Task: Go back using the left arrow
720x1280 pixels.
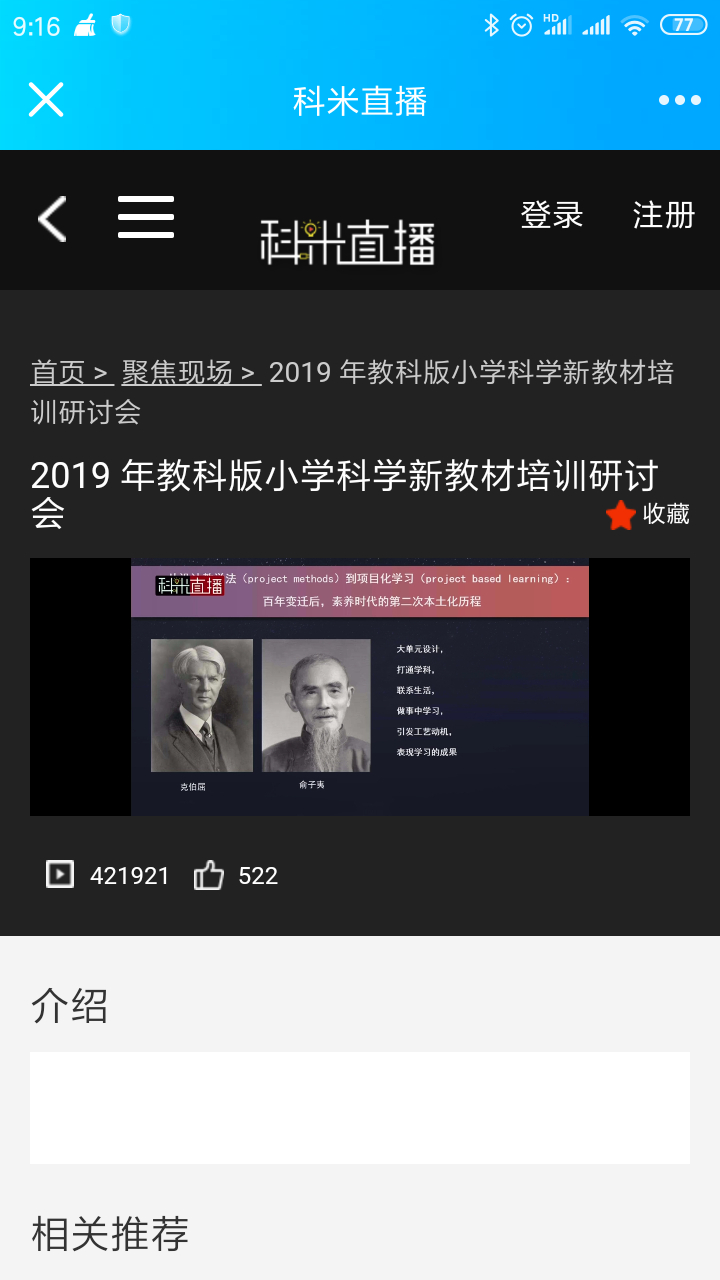Action: (x=52, y=218)
